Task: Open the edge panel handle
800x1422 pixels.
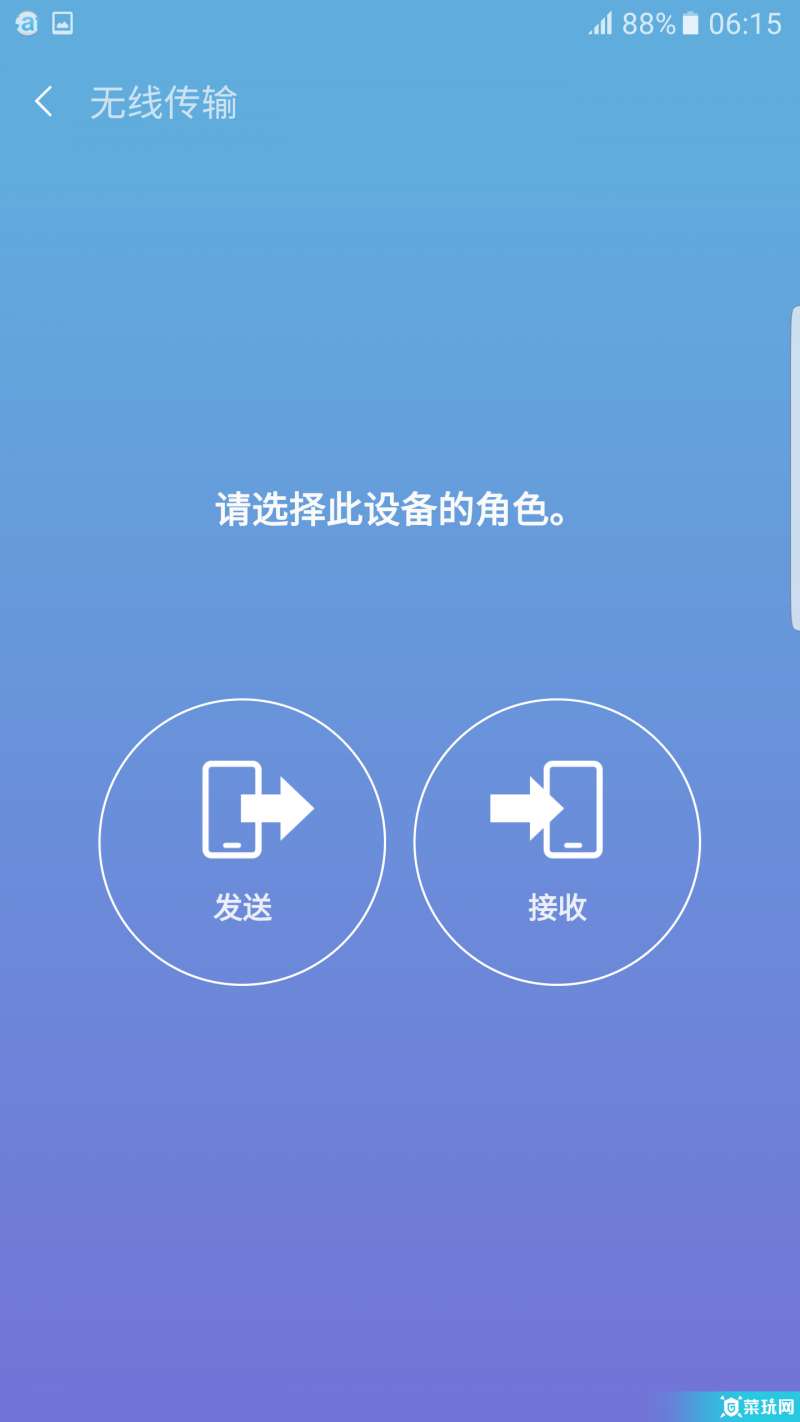Action: point(794,468)
